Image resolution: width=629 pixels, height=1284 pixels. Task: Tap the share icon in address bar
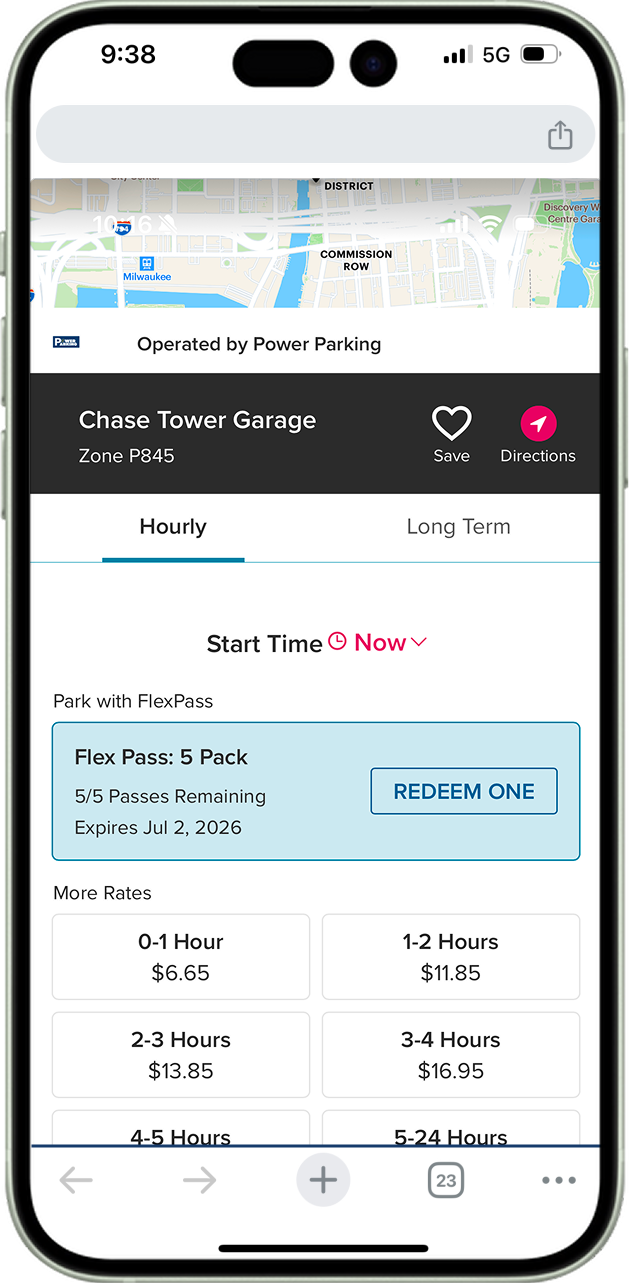point(560,135)
